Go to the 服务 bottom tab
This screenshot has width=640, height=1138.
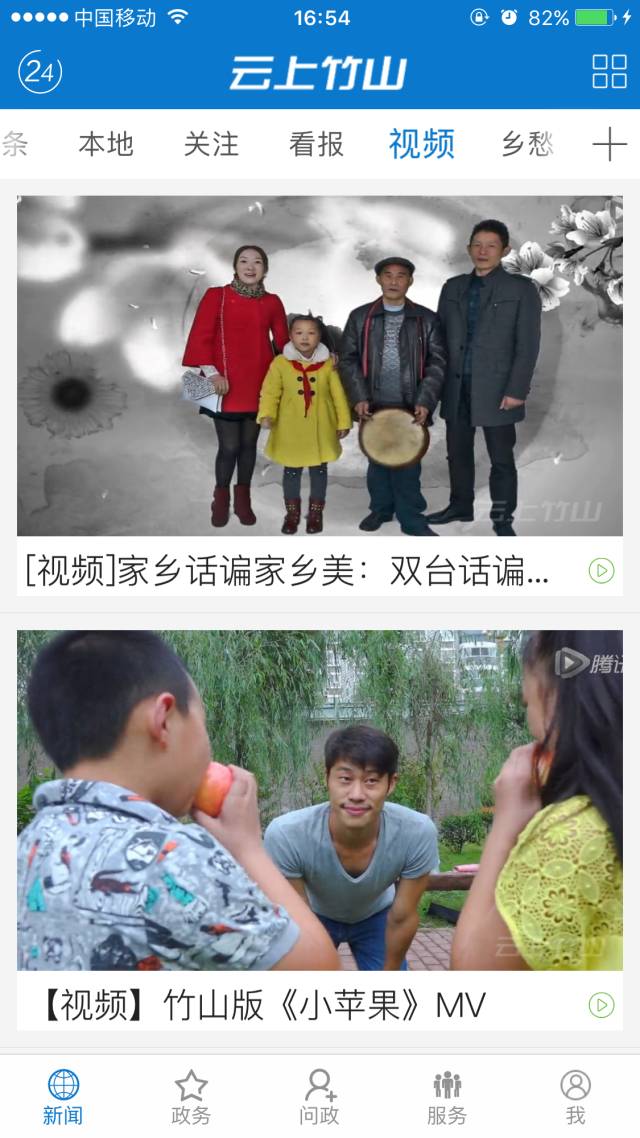point(447,1097)
